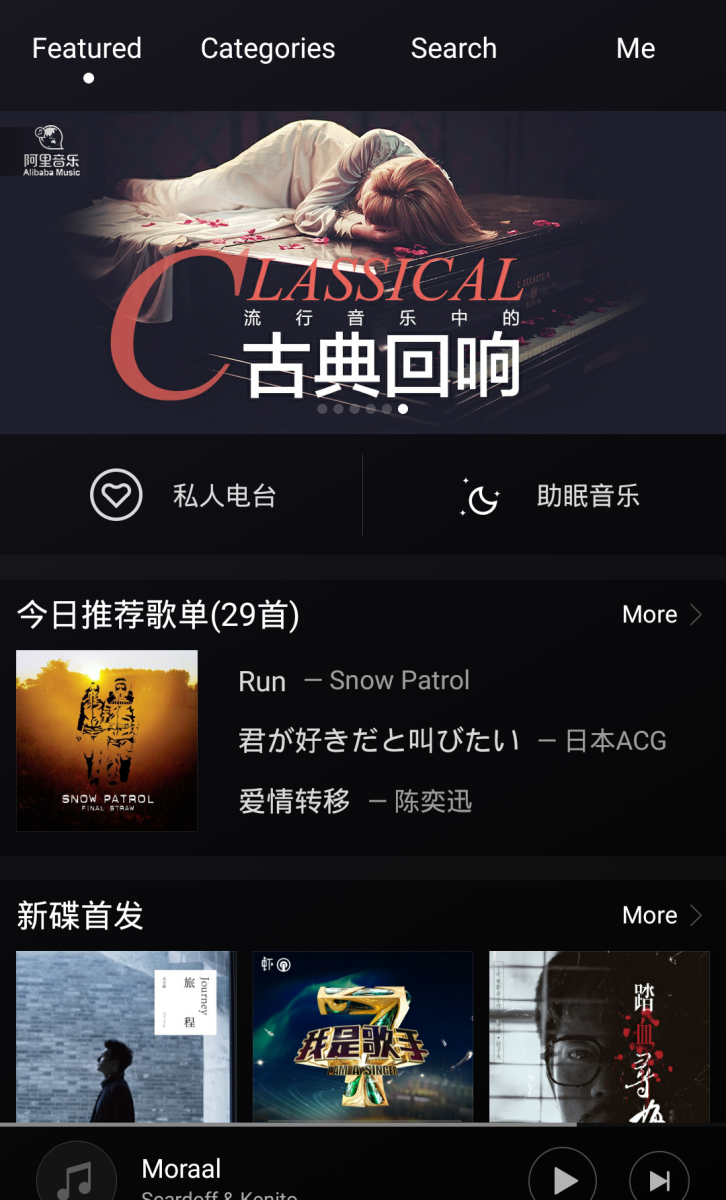726x1200 pixels.
Task: Open the Classical 古典回响 banner
Action: tap(363, 272)
